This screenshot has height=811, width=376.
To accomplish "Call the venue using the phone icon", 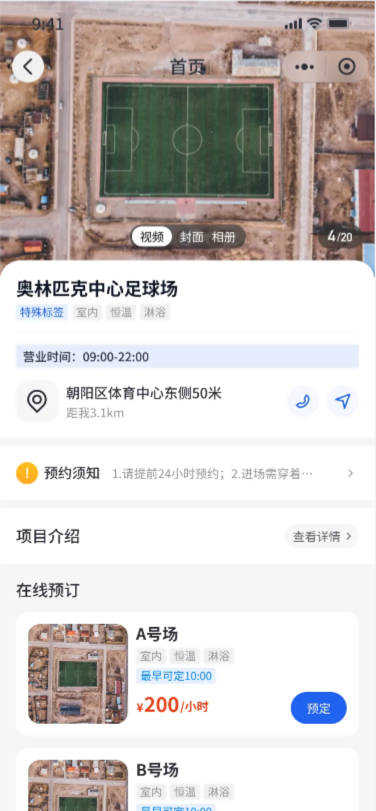I will tap(303, 401).
